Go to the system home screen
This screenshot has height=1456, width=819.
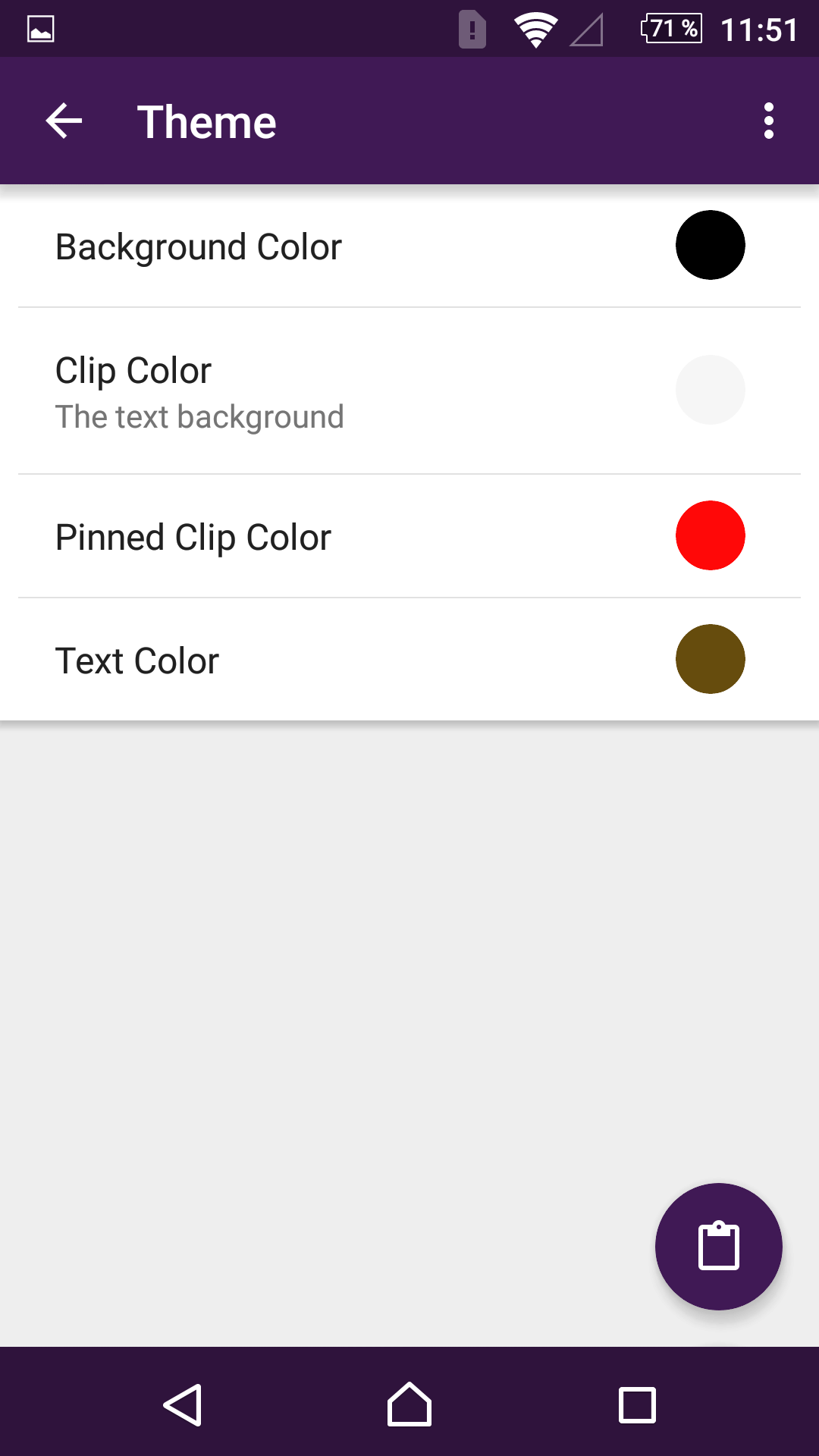pyautogui.click(x=409, y=1404)
